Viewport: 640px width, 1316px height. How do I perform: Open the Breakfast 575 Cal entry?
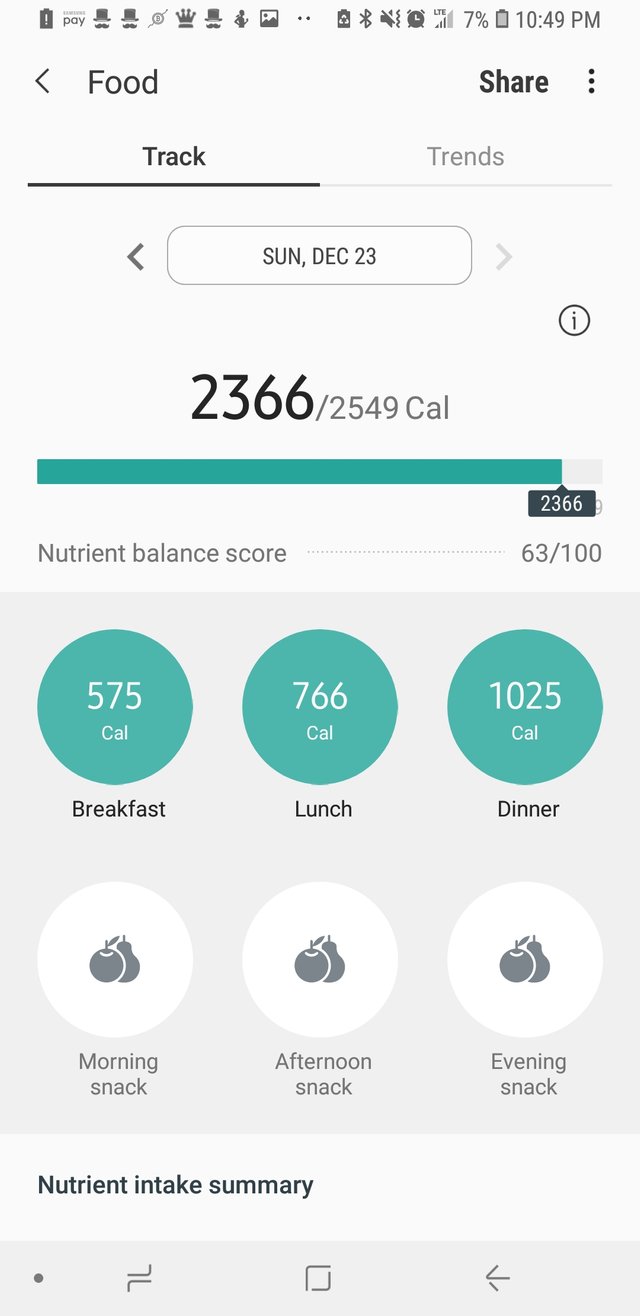click(x=115, y=708)
